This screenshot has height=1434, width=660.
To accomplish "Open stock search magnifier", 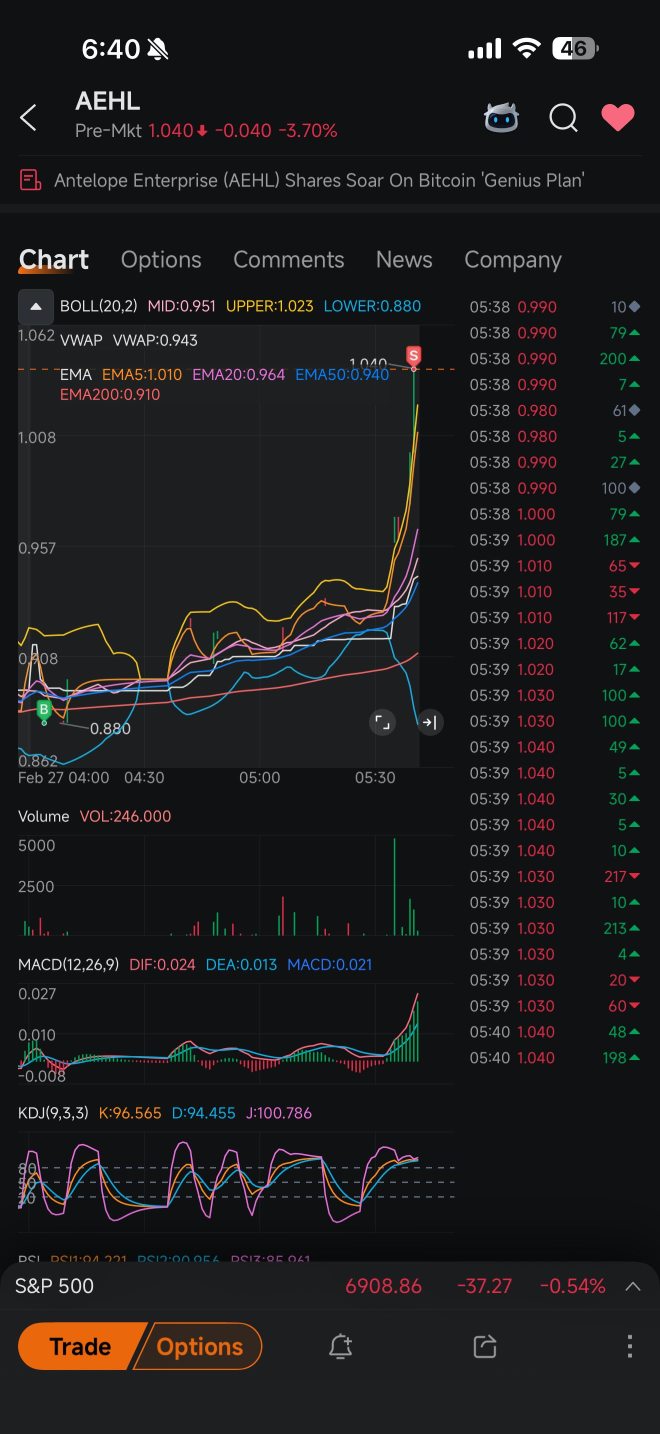I will click(563, 118).
